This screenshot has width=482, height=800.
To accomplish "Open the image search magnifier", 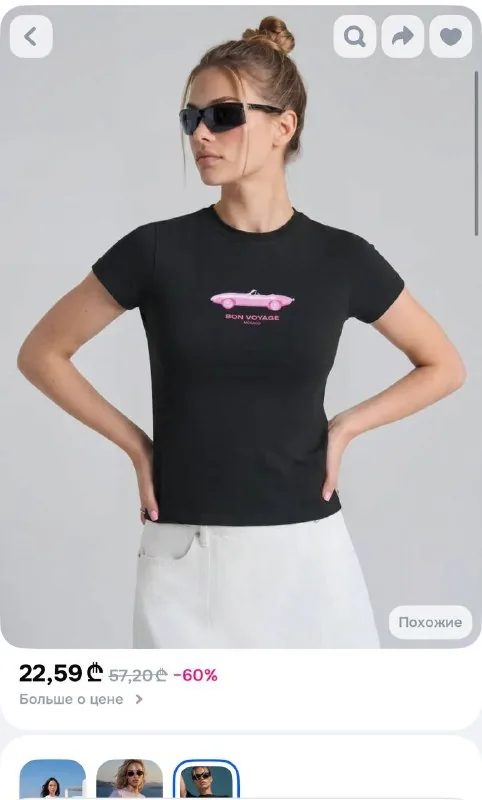I will point(354,37).
